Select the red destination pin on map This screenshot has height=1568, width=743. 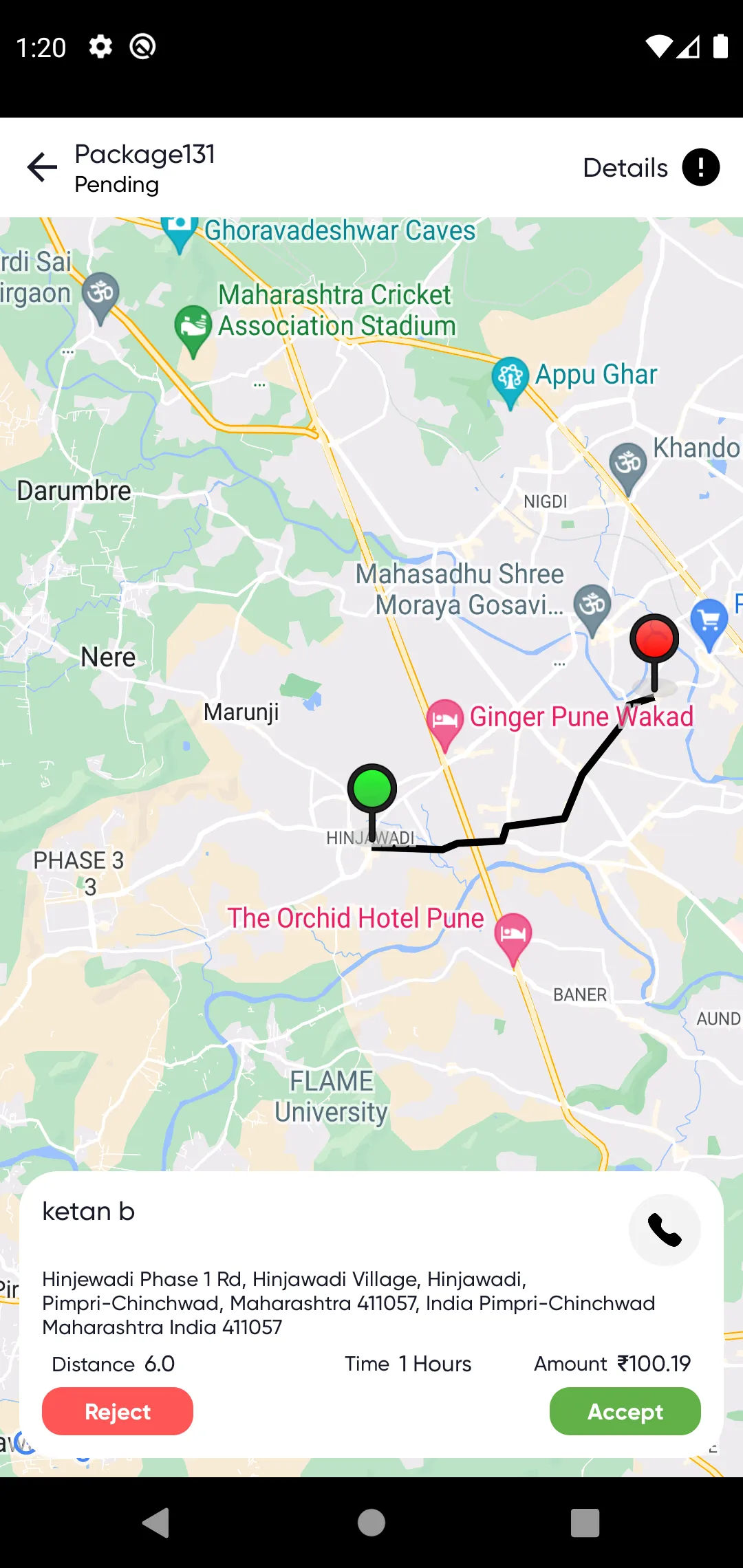[654, 640]
